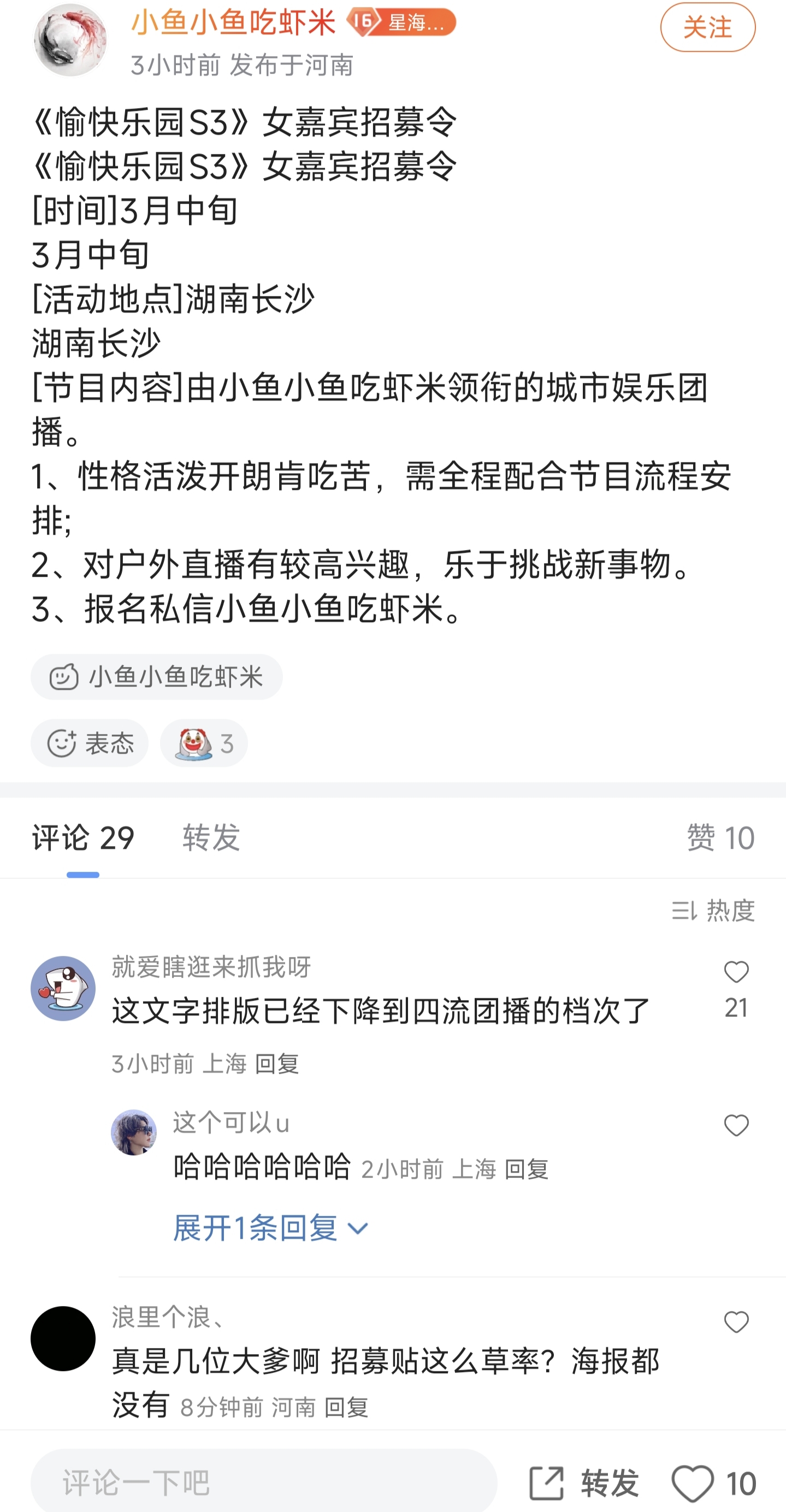Screen dimensions: 786x1512
Task: Reply to 浪里个浪、's comment
Action: click(x=346, y=1408)
